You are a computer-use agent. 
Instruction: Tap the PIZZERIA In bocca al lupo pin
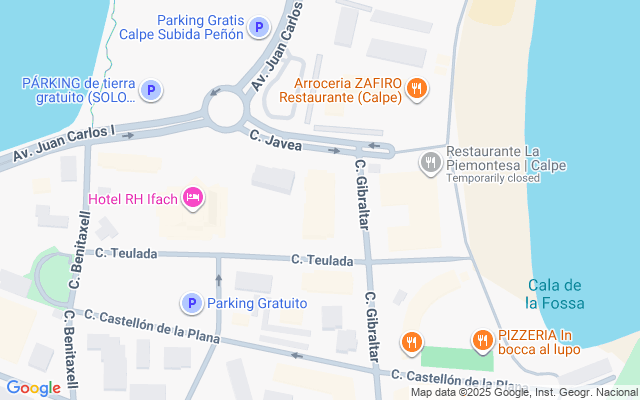point(482,341)
